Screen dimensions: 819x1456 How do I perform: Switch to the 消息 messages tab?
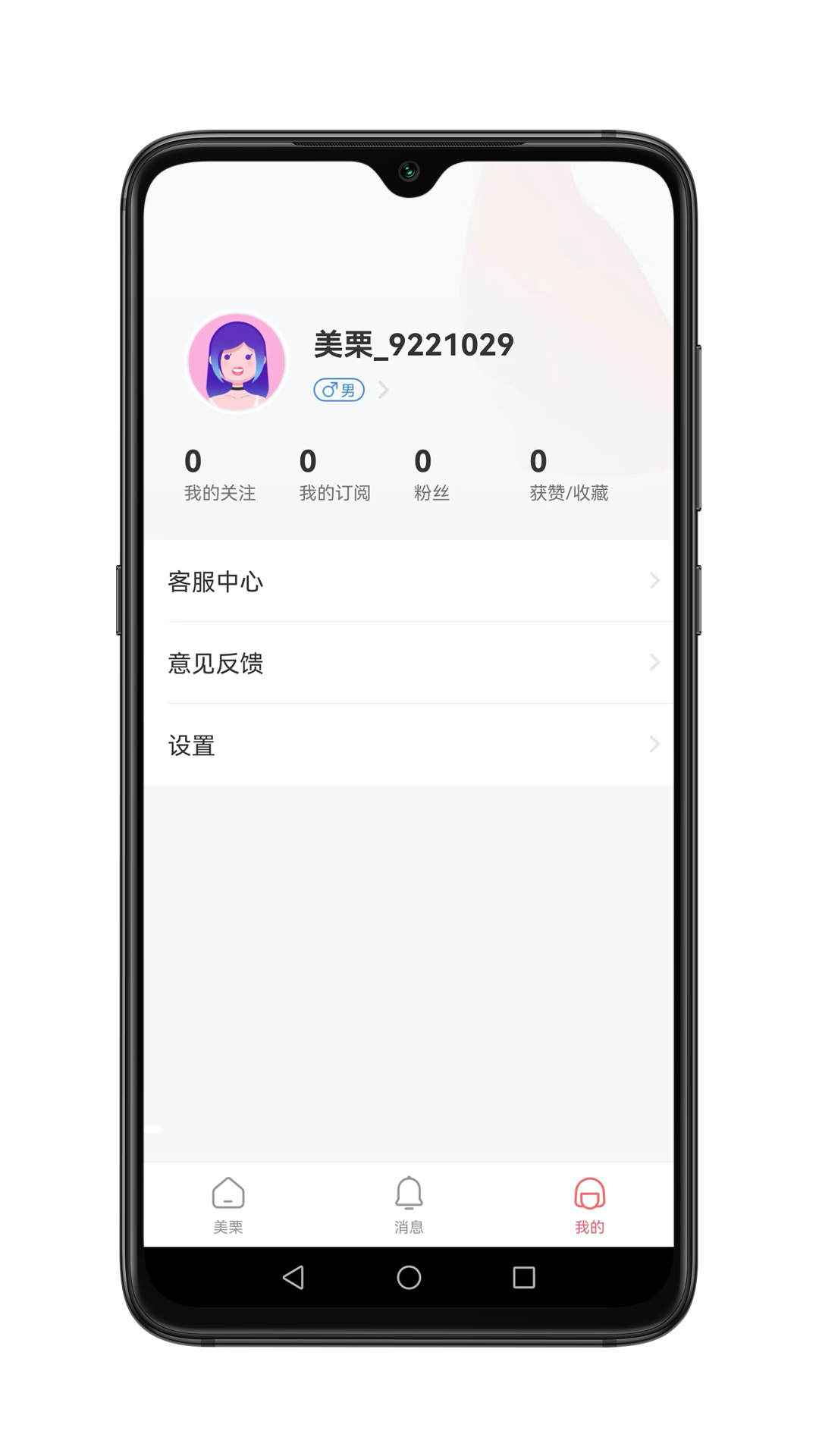pyautogui.click(x=409, y=1204)
